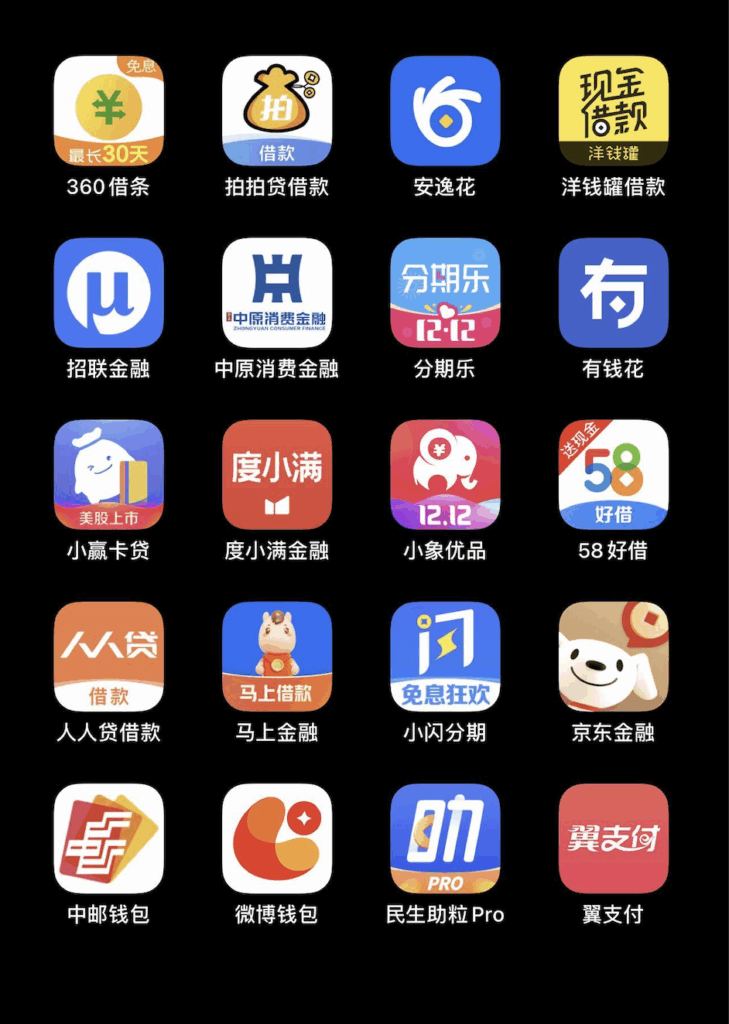Screen dimensions: 729x1024
Task: Open the 小闪分期 app
Action: (x=445, y=657)
